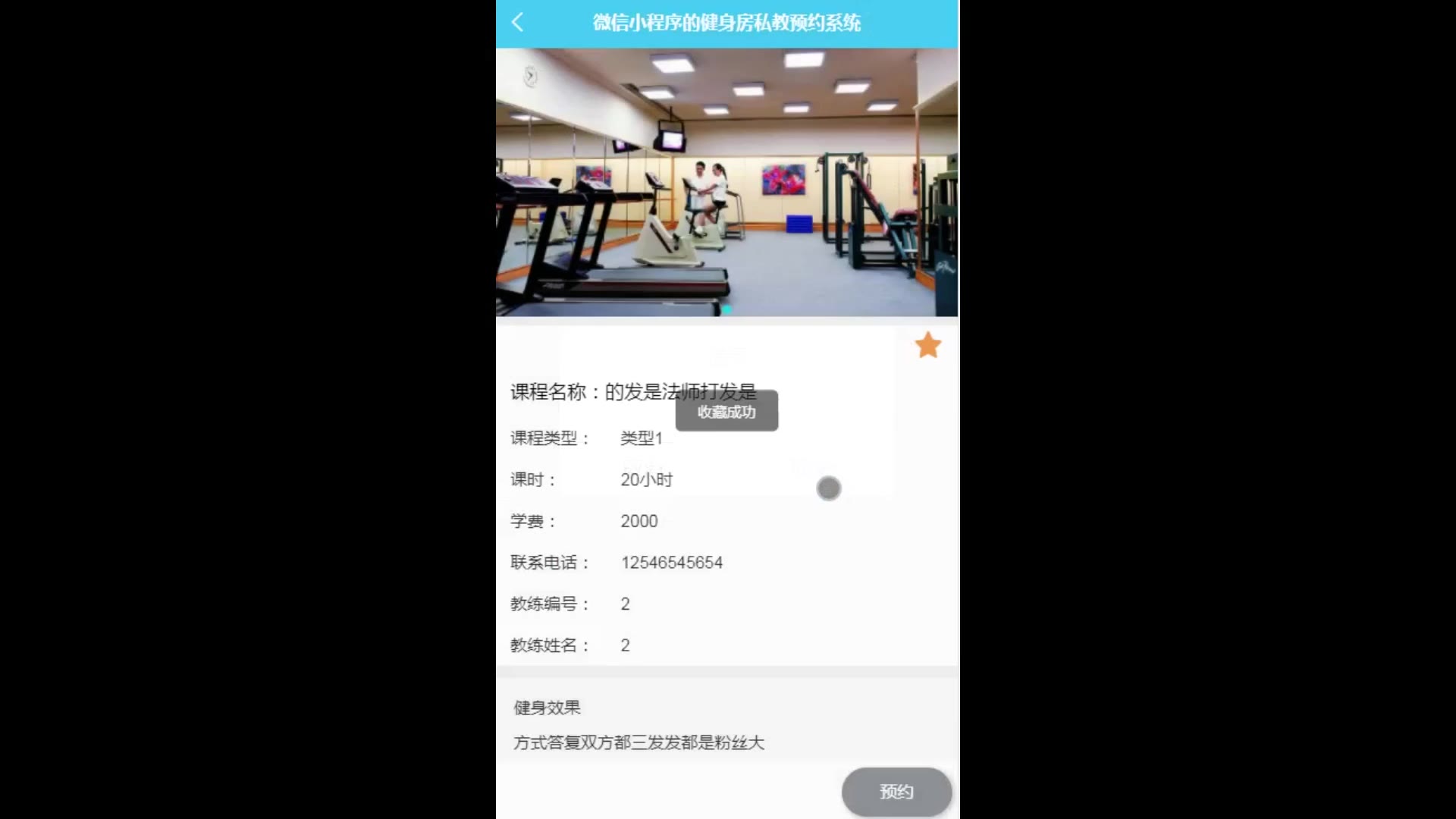Open the gym course banner image
This screenshot has height=819, width=1456.
[726, 182]
